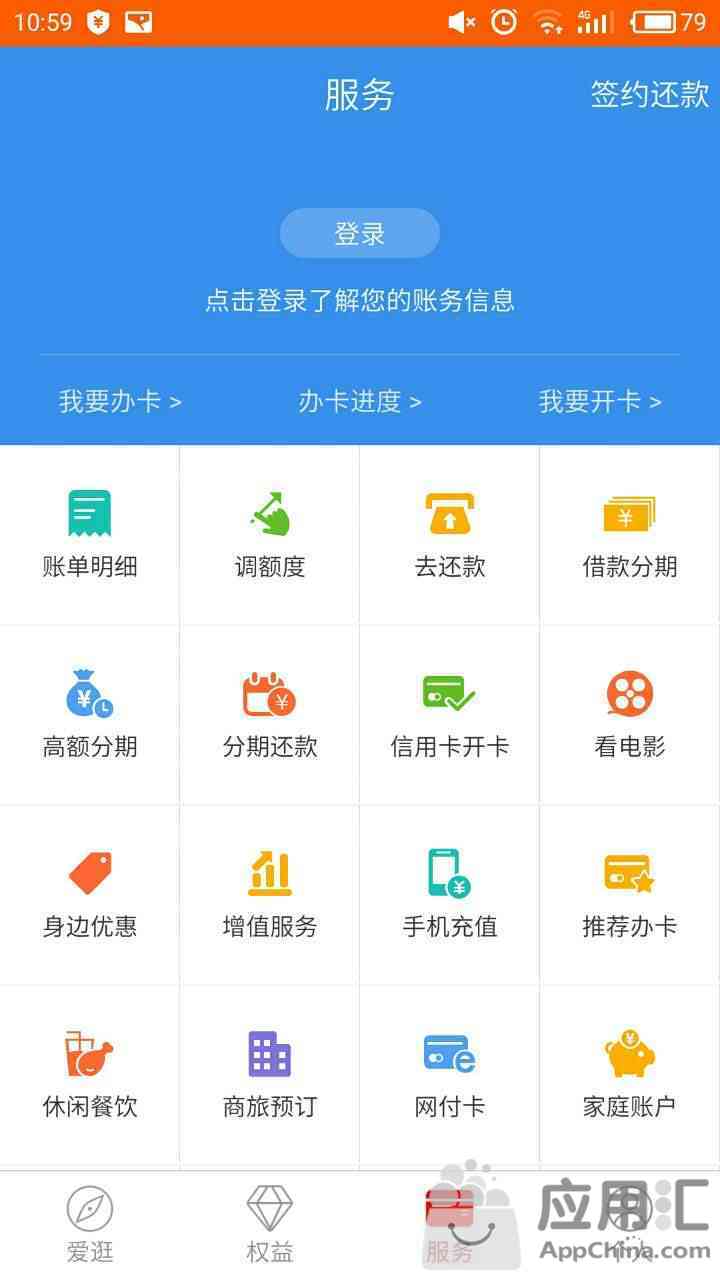Open the 我要办卡 link

click(120, 402)
